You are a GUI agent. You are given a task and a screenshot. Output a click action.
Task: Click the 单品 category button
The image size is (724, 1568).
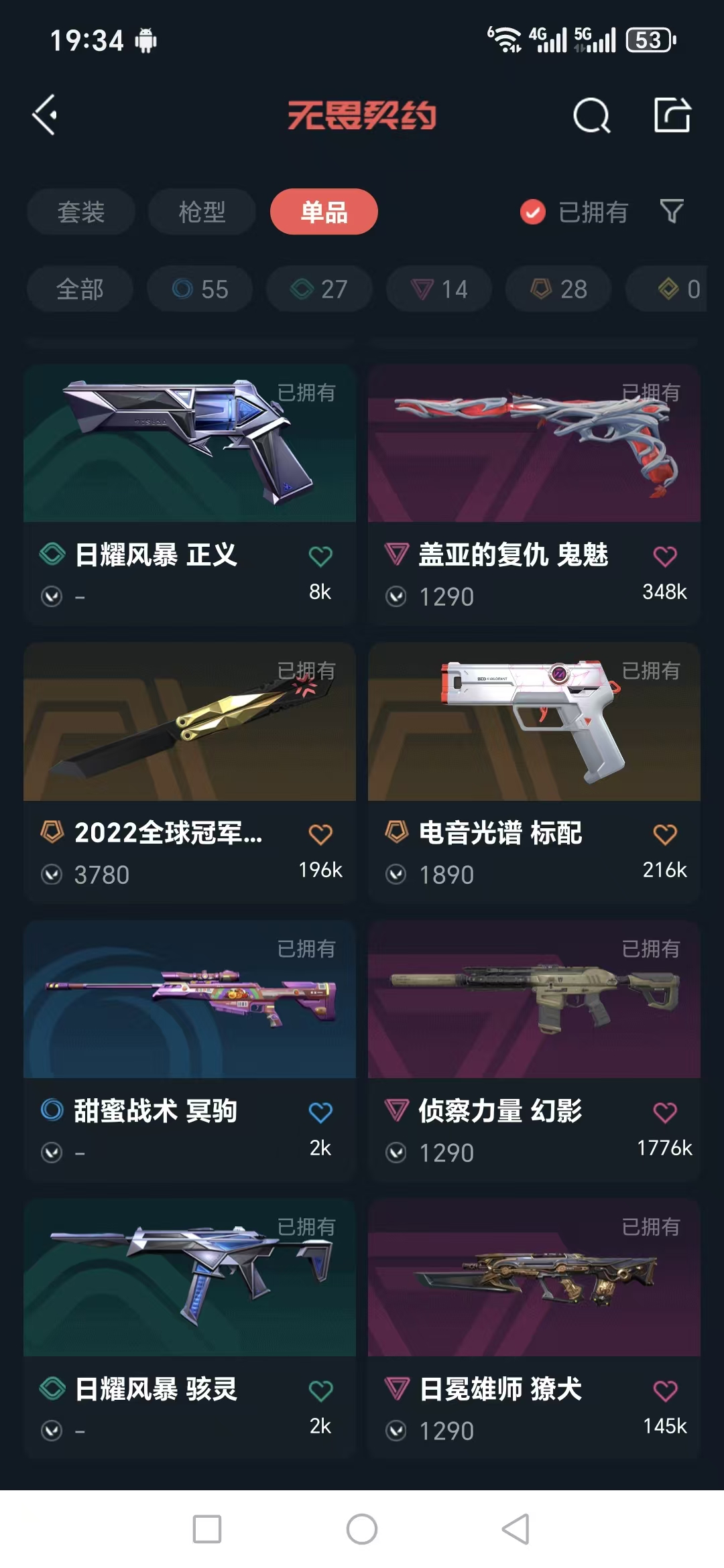click(323, 212)
